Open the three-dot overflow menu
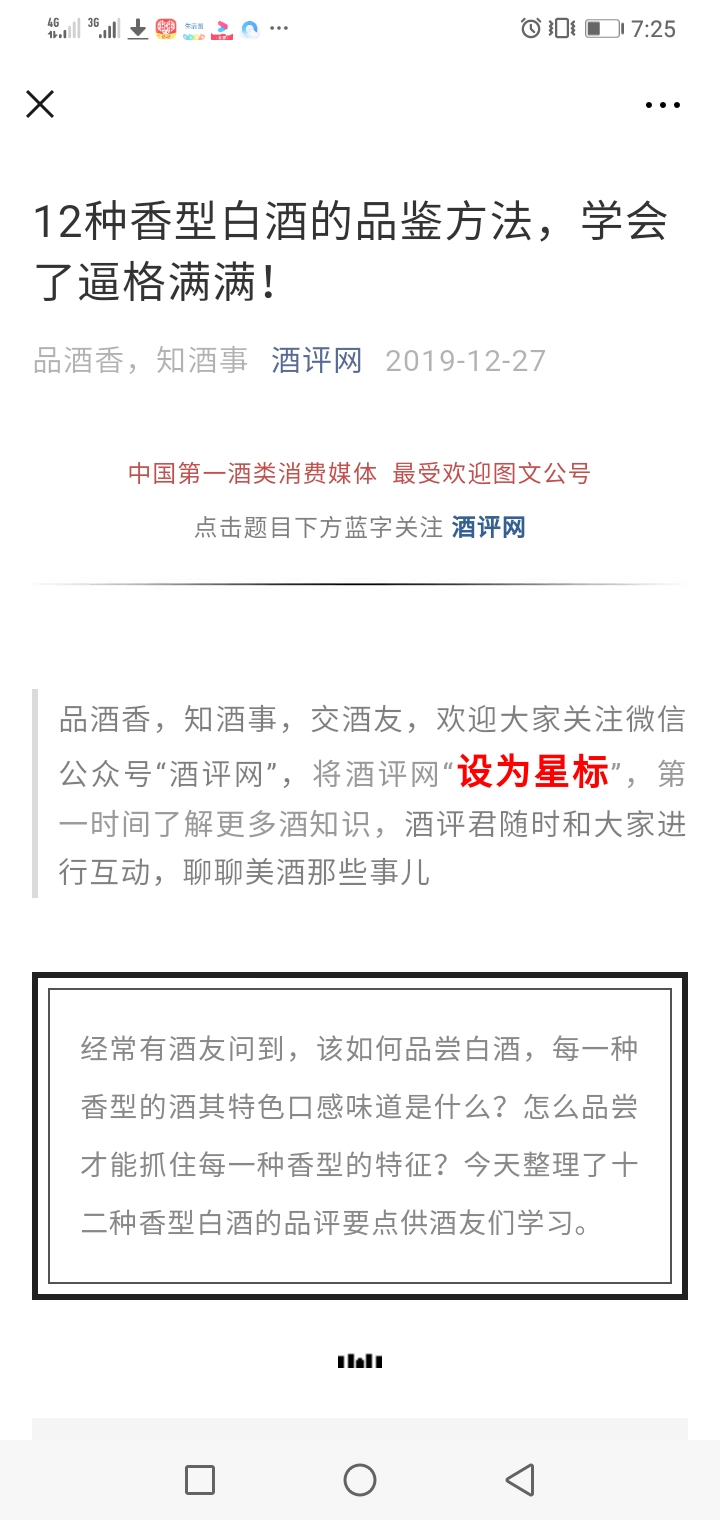 point(662,105)
